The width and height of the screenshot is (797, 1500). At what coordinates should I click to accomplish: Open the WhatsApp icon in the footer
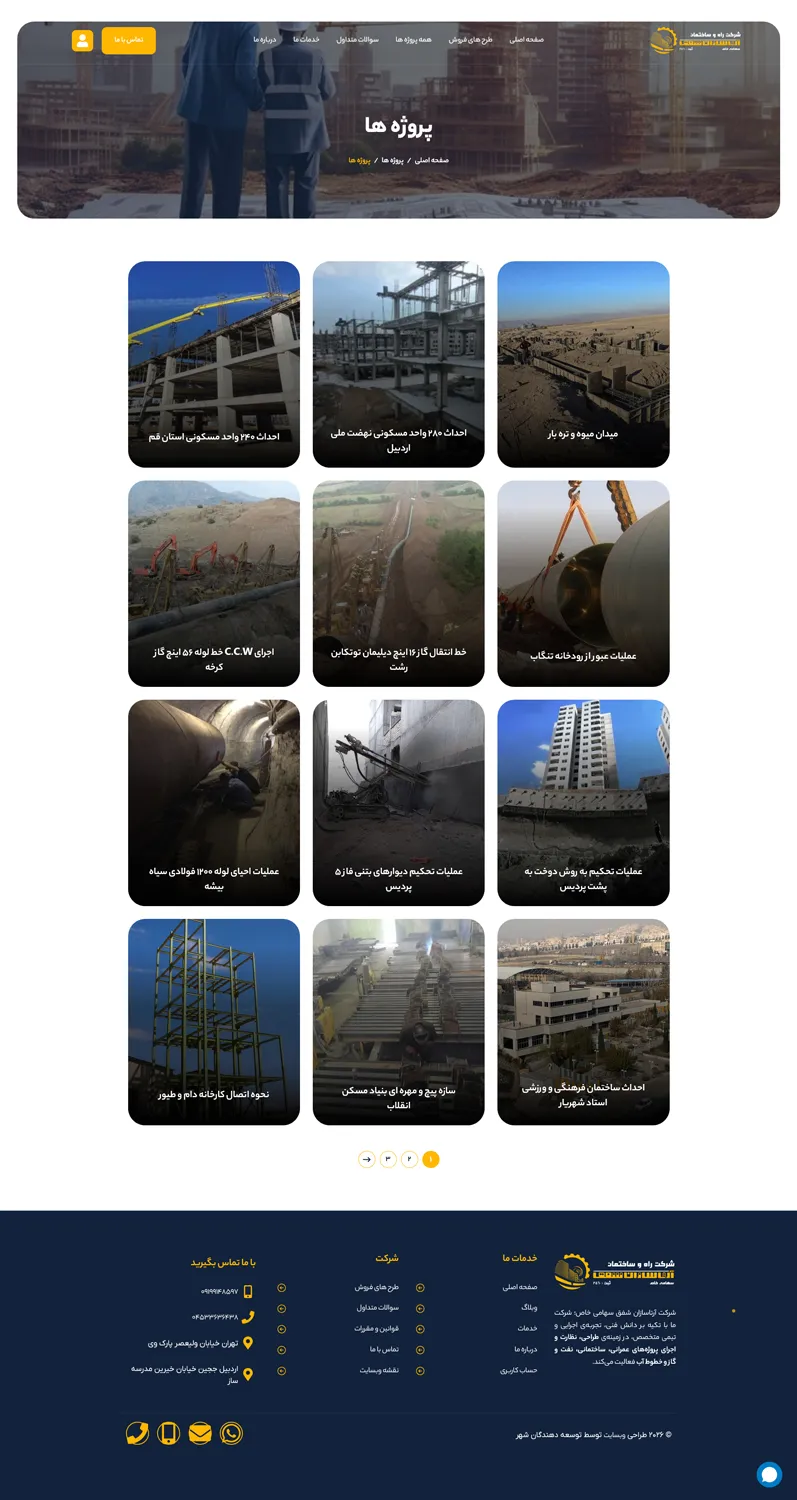tap(231, 1433)
